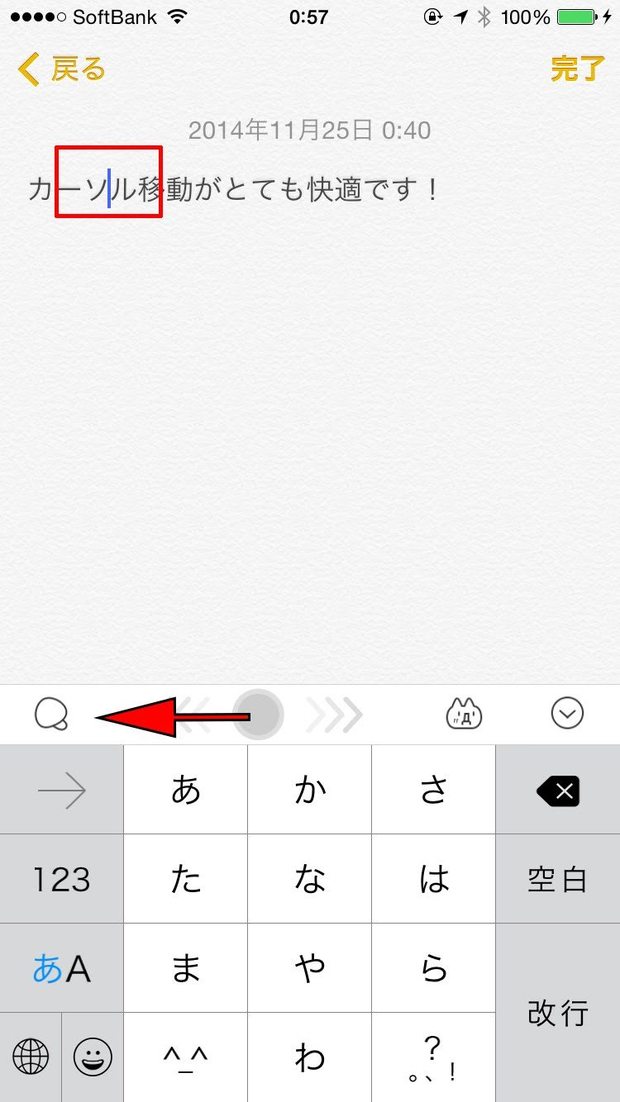Tap the note text to place cursor

(300, 188)
